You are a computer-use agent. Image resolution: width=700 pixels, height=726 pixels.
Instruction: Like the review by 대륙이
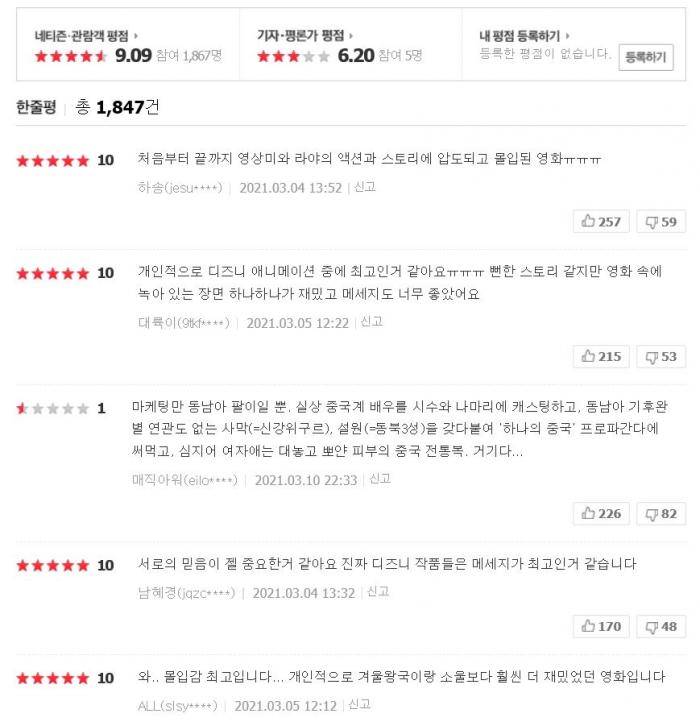601,356
